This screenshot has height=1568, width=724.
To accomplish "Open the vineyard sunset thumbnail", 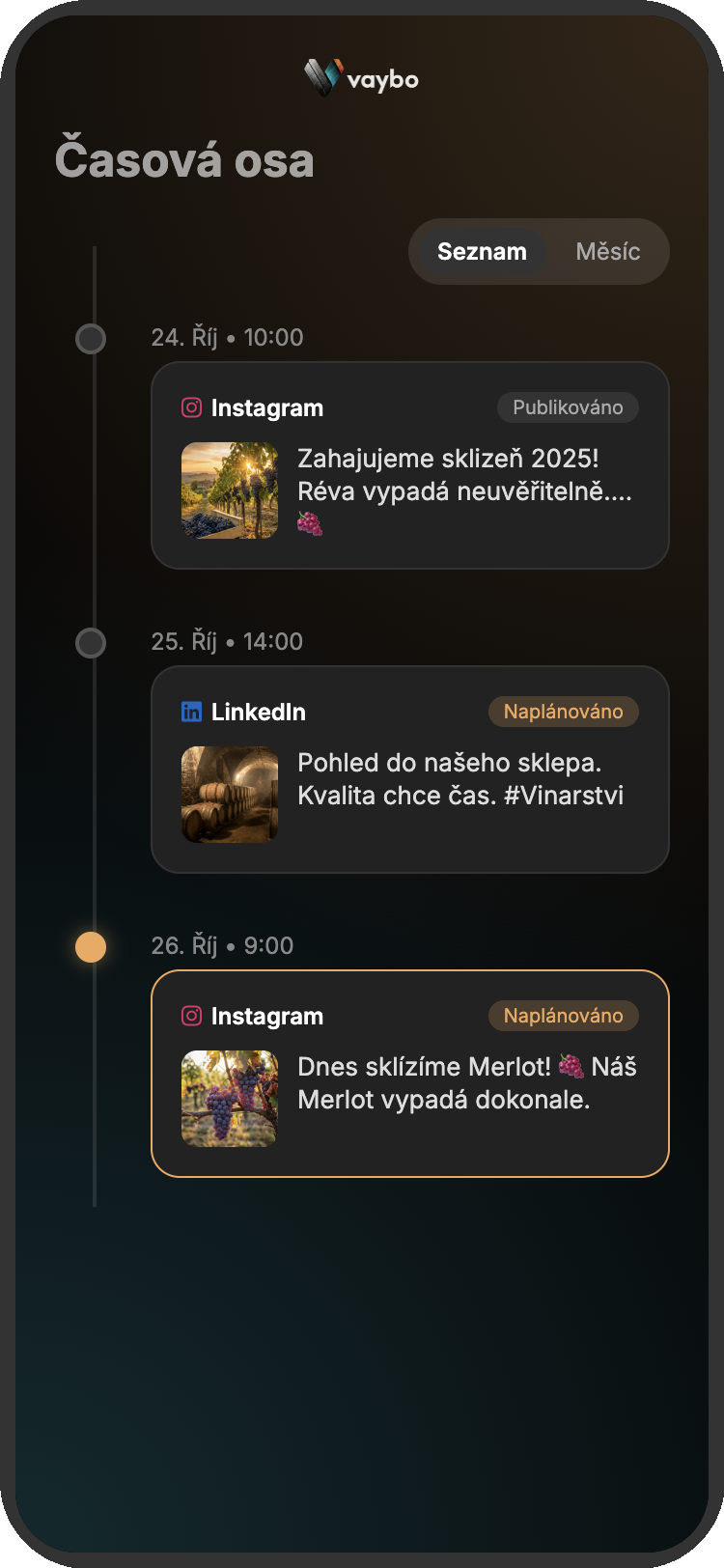I will point(230,490).
